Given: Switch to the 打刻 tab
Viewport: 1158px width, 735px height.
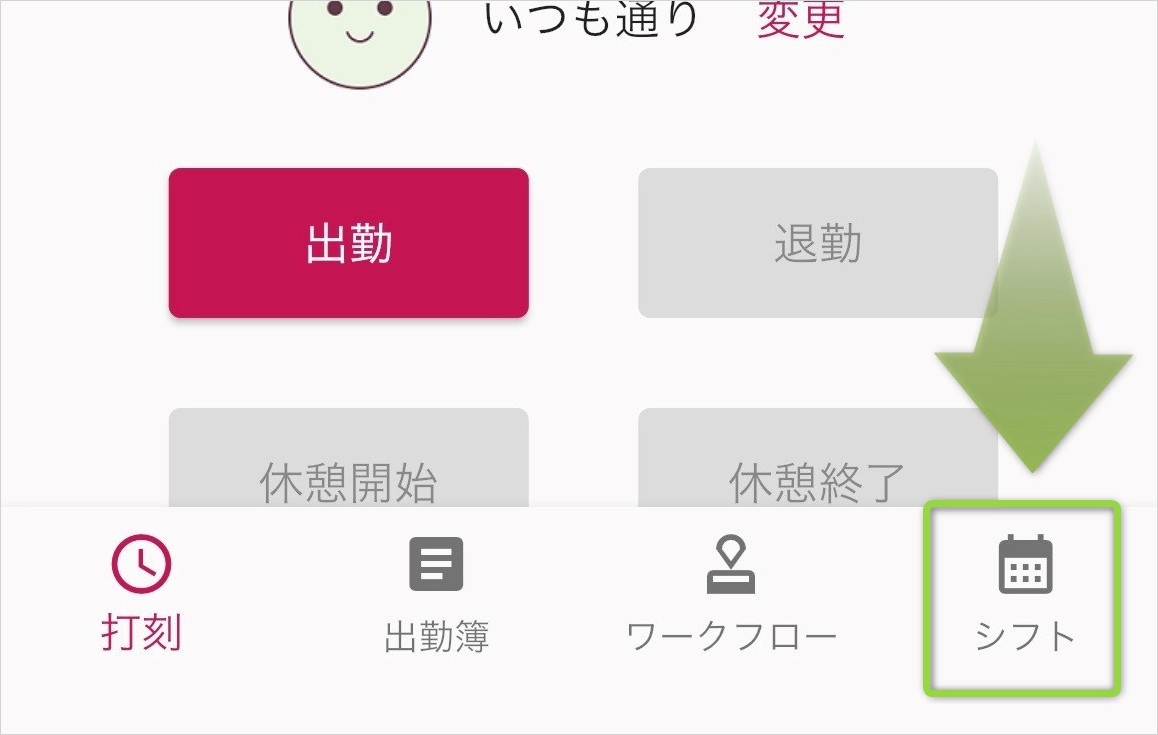Looking at the screenshot, I should [x=141, y=595].
